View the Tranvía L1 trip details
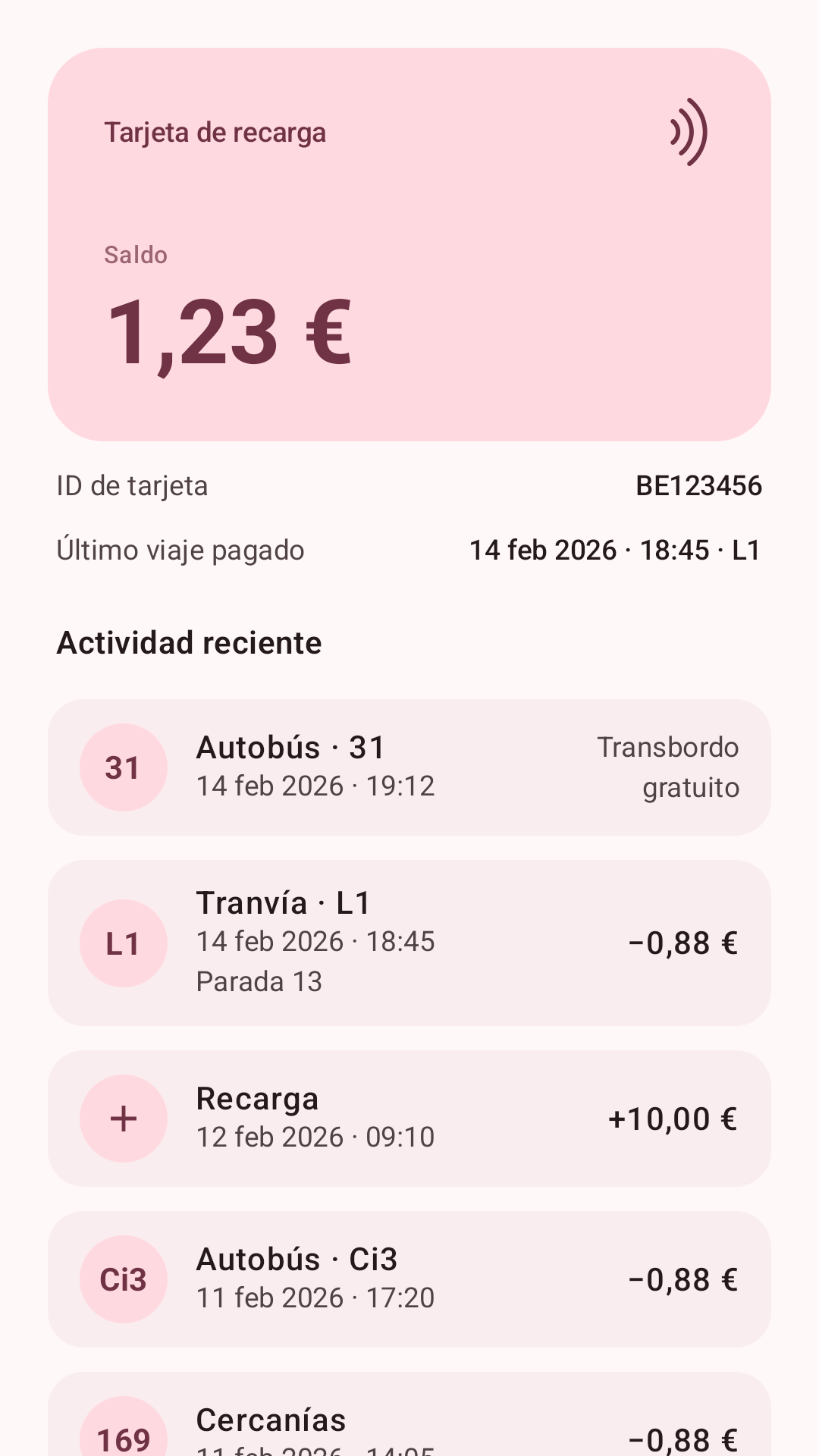 [409, 943]
